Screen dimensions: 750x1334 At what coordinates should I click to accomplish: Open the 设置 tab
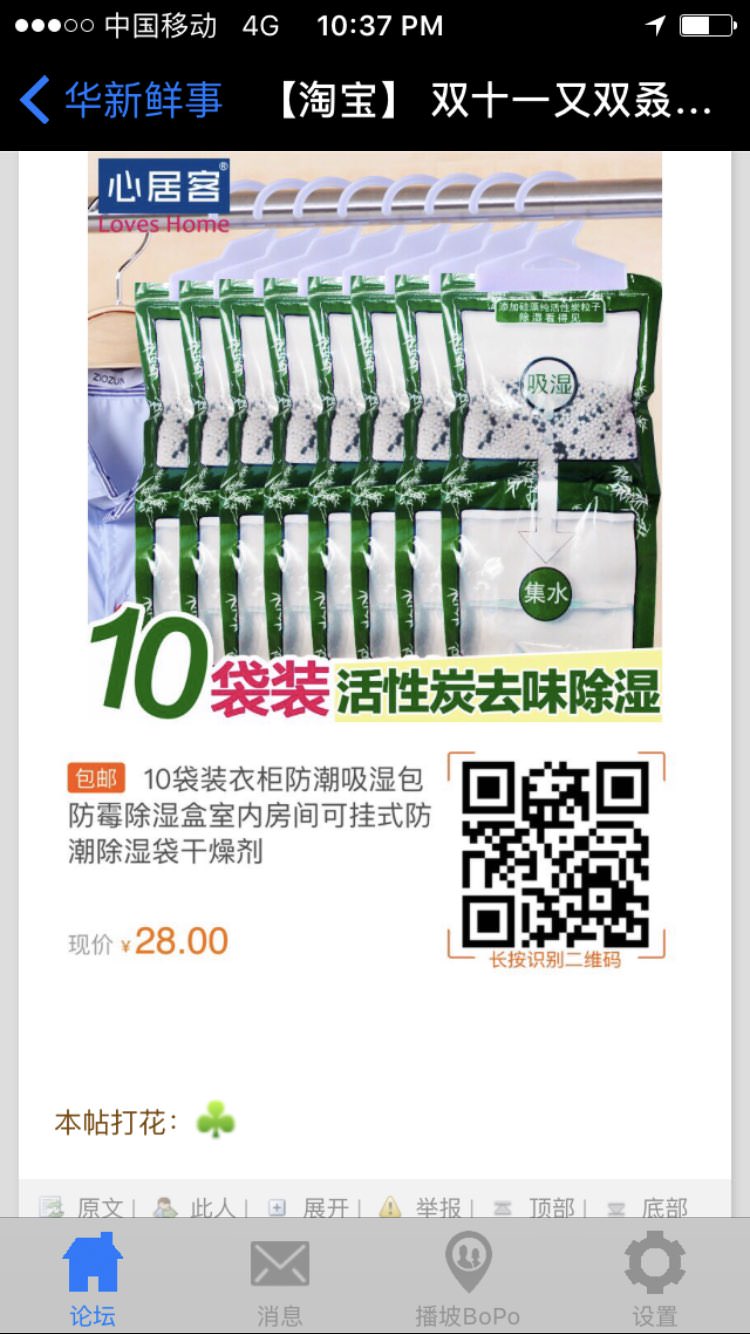(x=655, y=1280)
